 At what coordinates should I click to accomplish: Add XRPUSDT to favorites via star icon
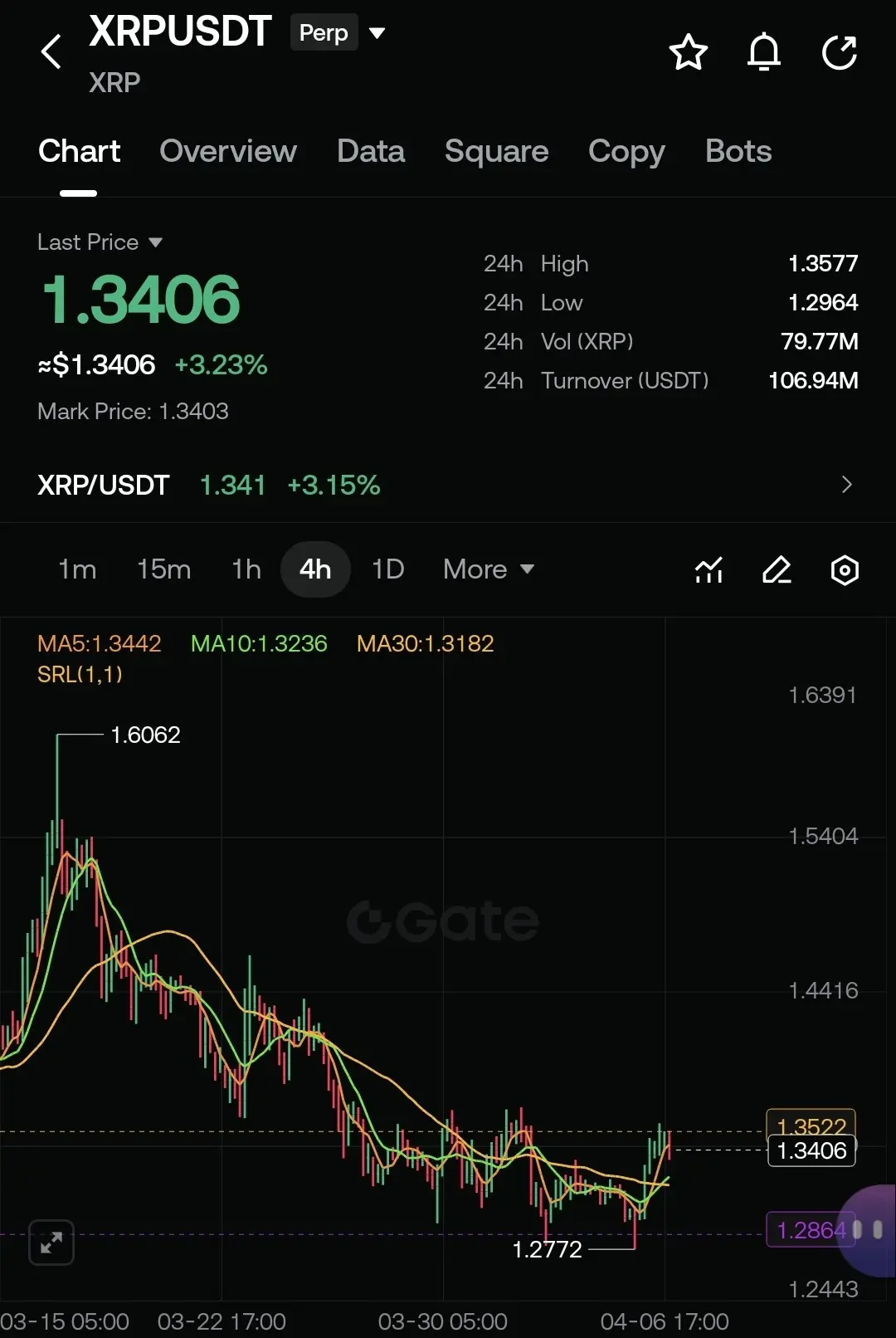(689, 52)
